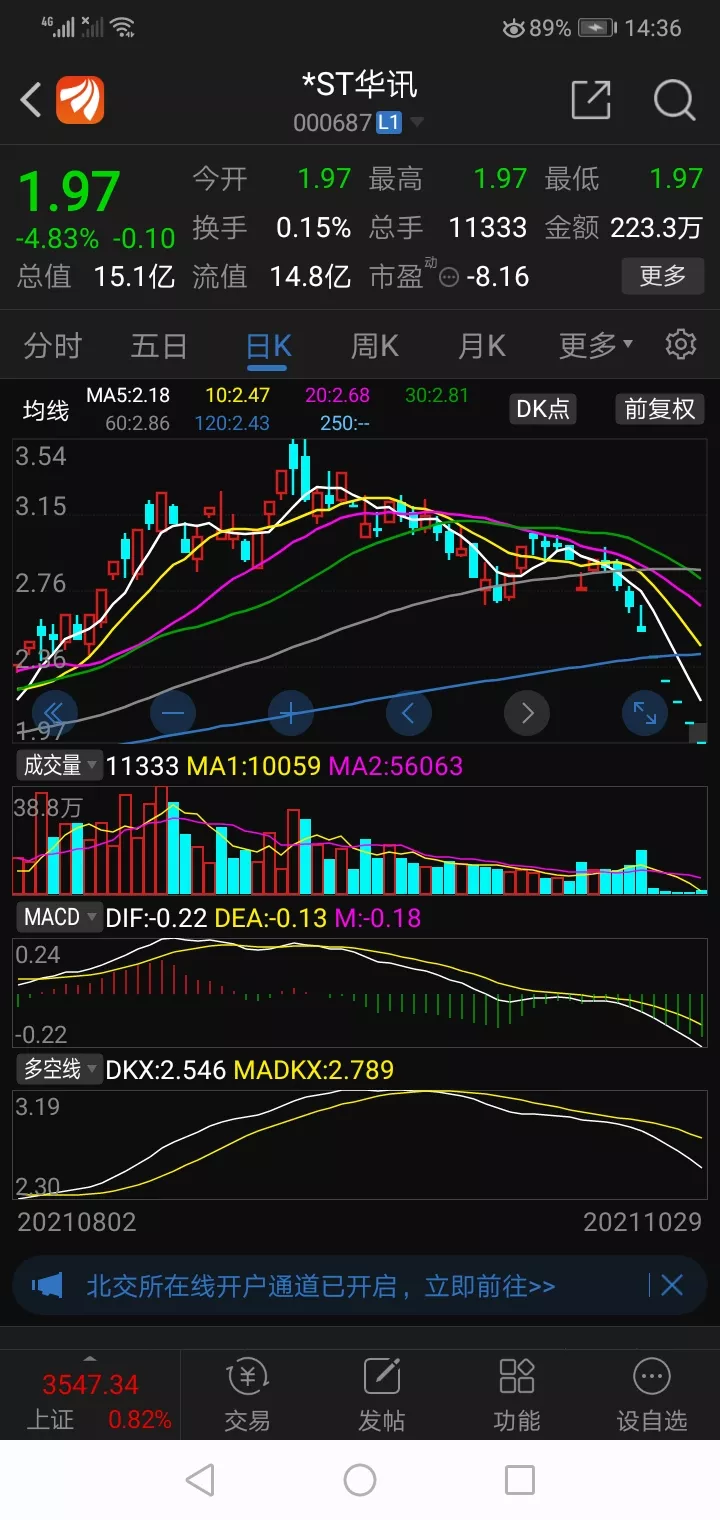Add stock to watchlist via 设自选
Viewport: 720px width, 1520px height.
652,1394
